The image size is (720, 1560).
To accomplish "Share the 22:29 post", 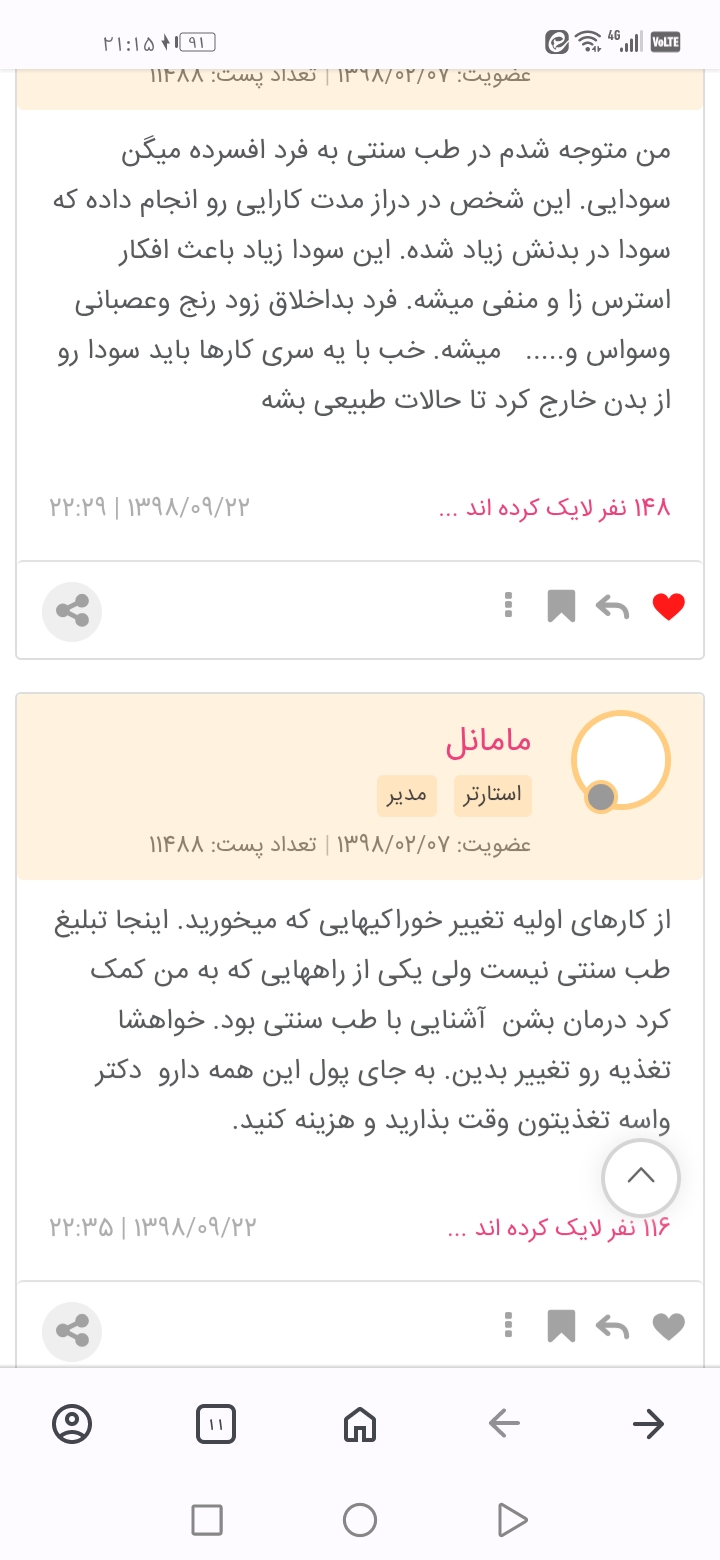I will 72,610.
